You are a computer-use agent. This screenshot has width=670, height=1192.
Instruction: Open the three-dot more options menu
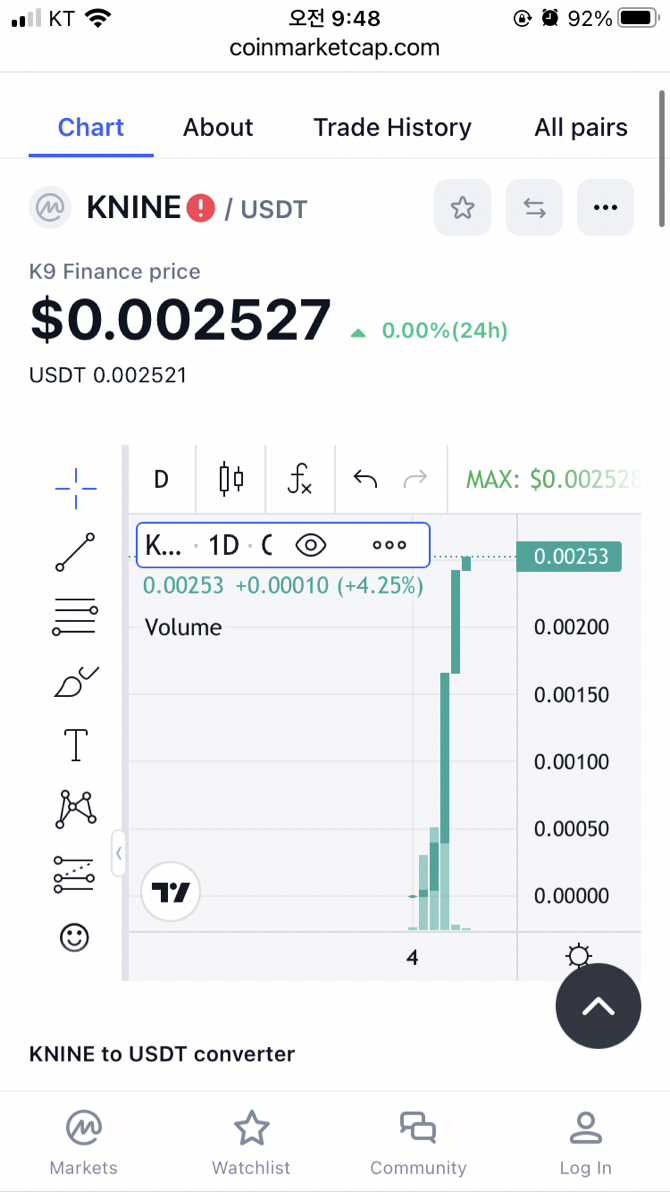605,208
